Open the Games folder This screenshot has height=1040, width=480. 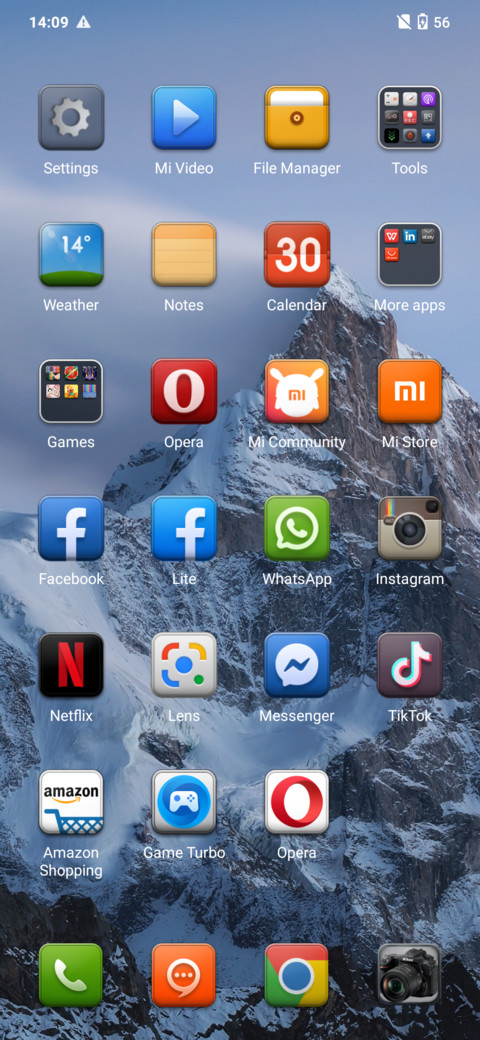pos(71,391)
